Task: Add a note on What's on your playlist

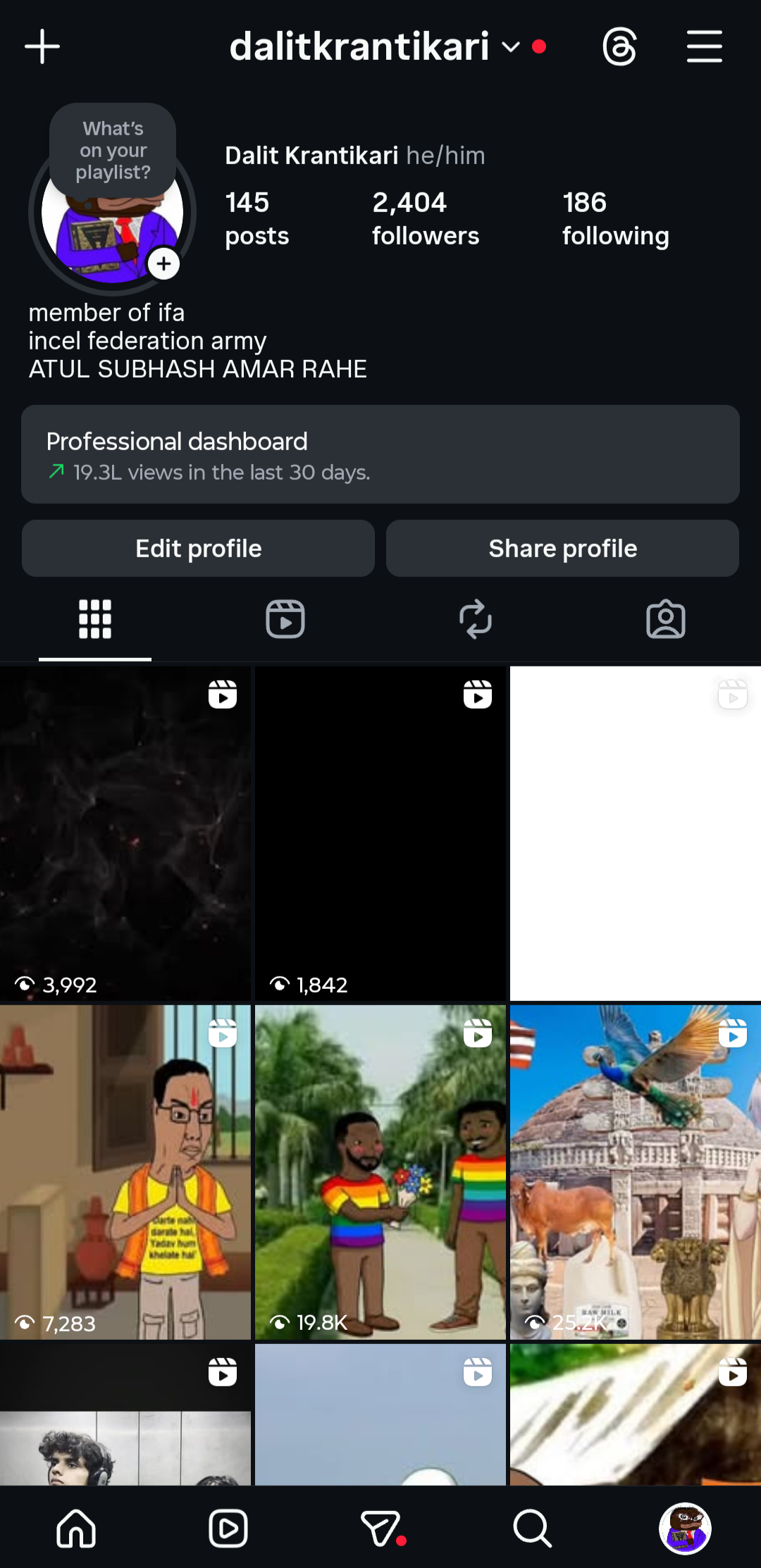Action: 113,150
